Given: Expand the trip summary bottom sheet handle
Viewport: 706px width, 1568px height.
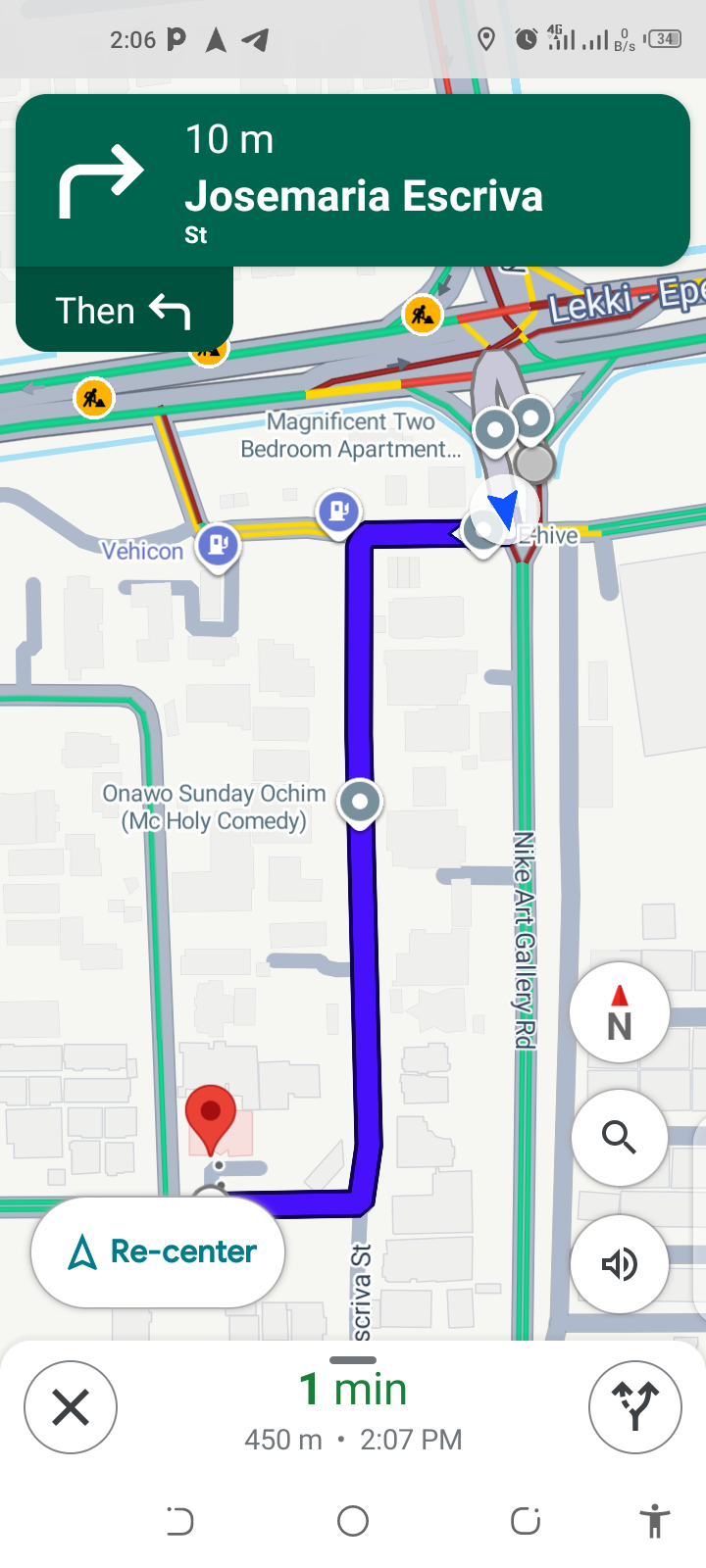Looking at the screenshot, I should (353, 1360).
